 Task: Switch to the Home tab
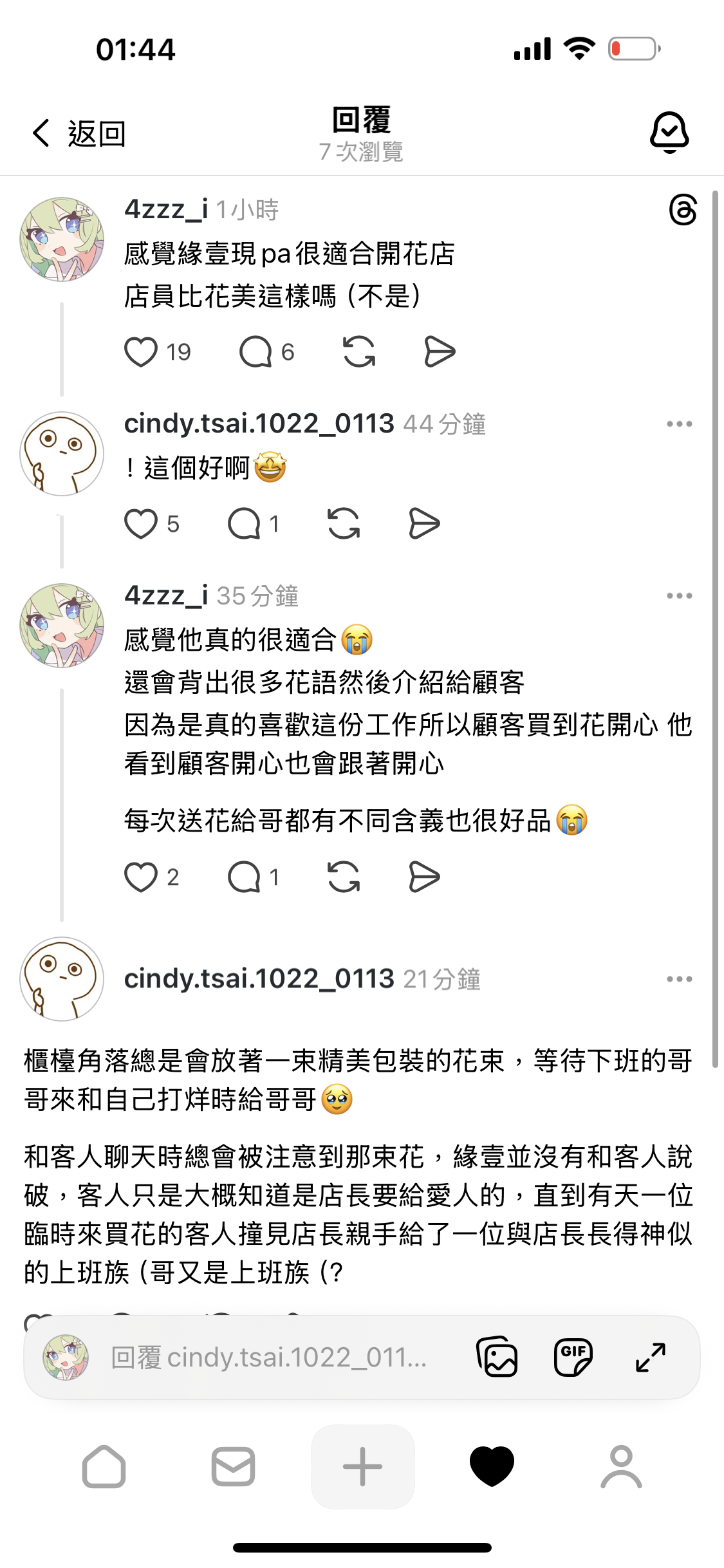tap(104, 1467)
